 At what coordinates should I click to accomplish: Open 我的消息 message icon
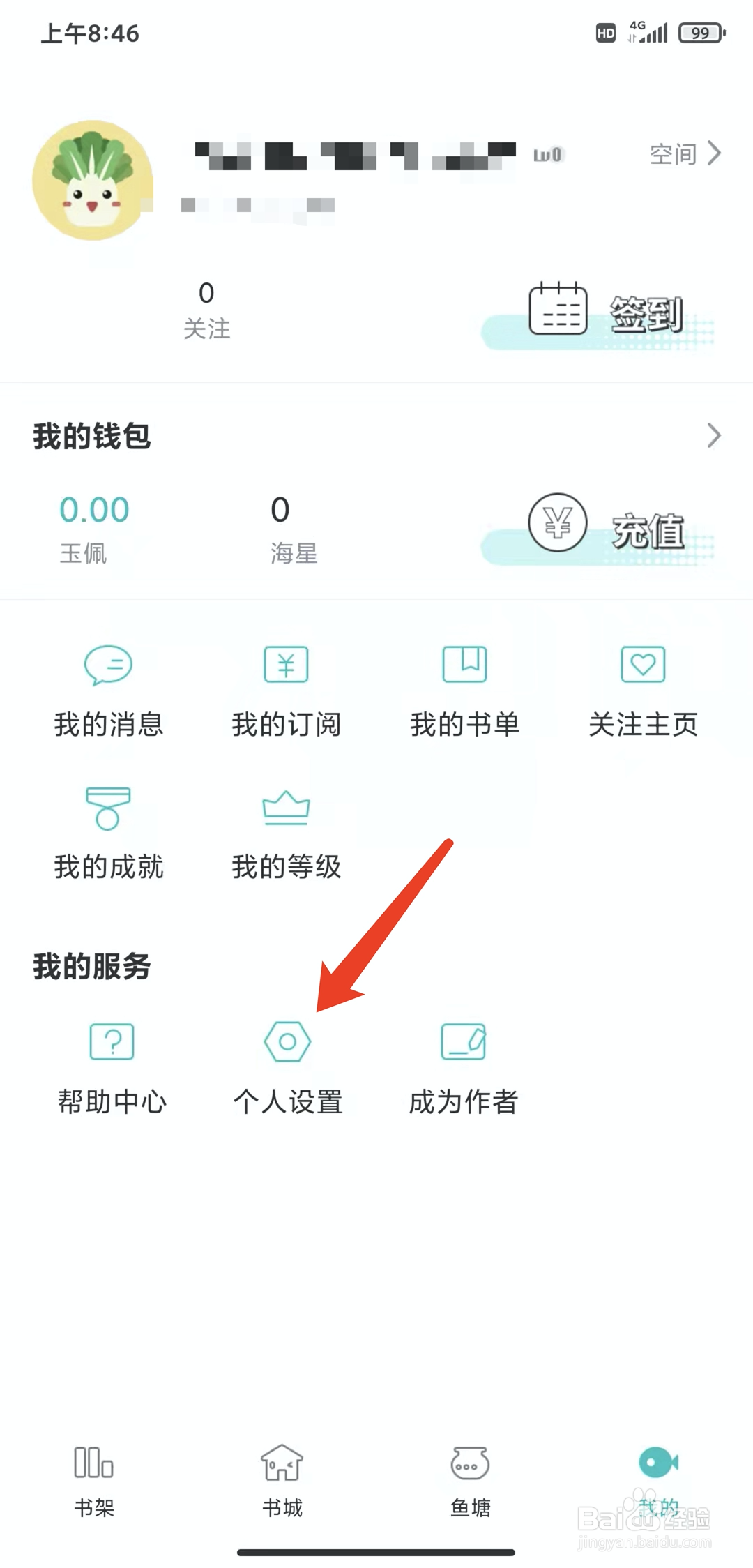pyautogui.click(x=109, y=666)
